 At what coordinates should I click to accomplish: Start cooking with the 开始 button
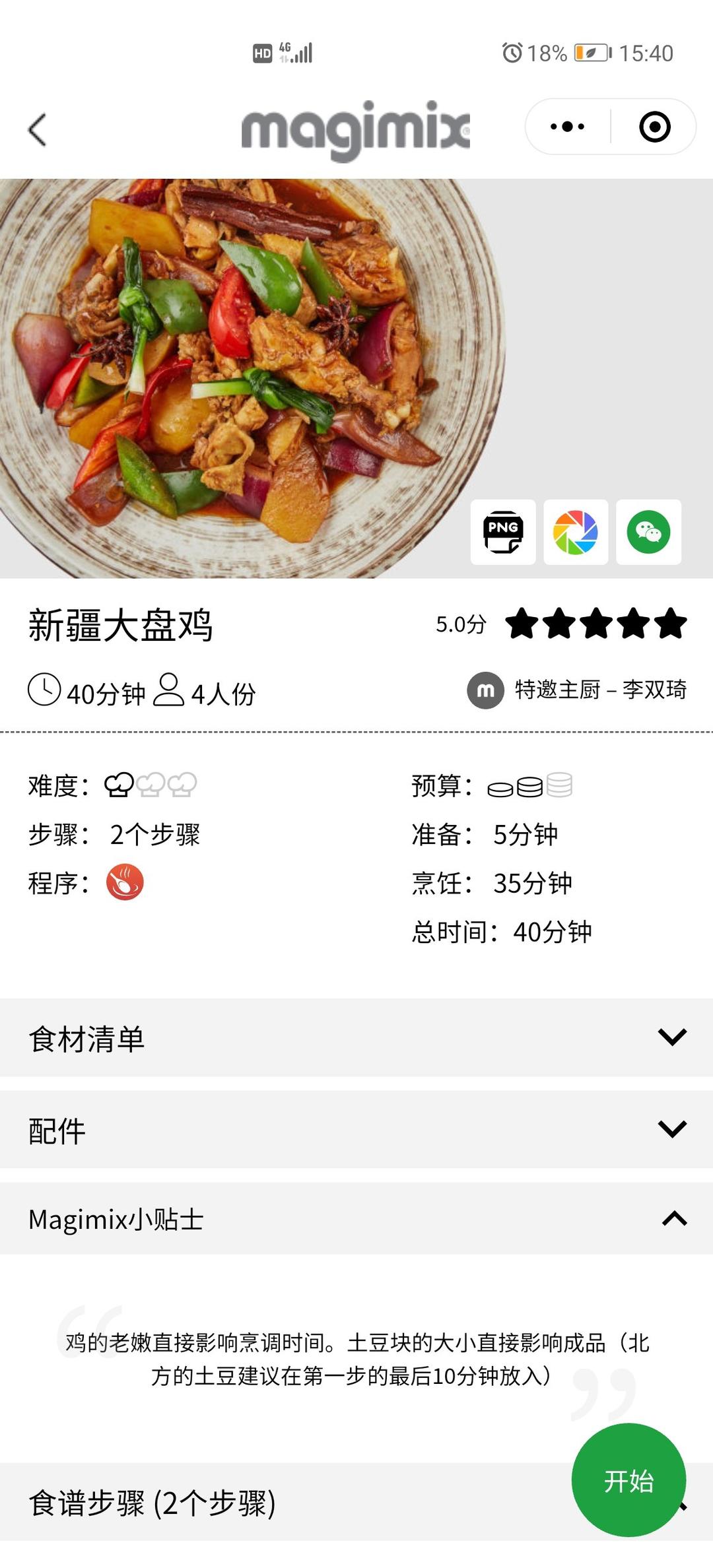coord(628,1480)
